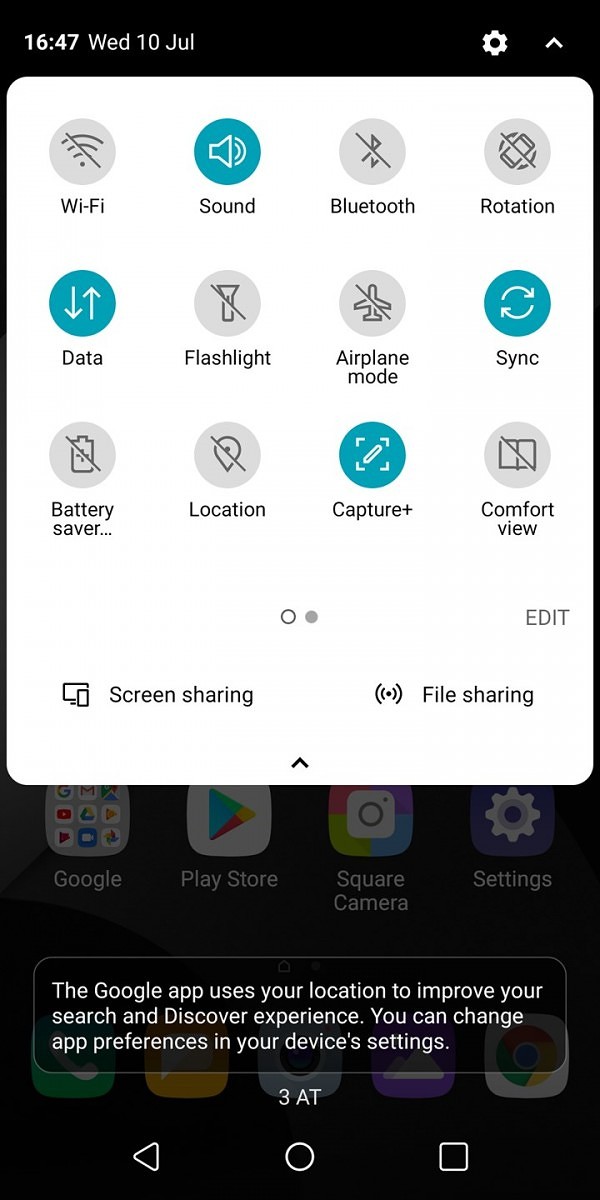Open settings via the gear icon
Image resolution: width=600 pixels, height=1200 pixels.
click(494, 43)
